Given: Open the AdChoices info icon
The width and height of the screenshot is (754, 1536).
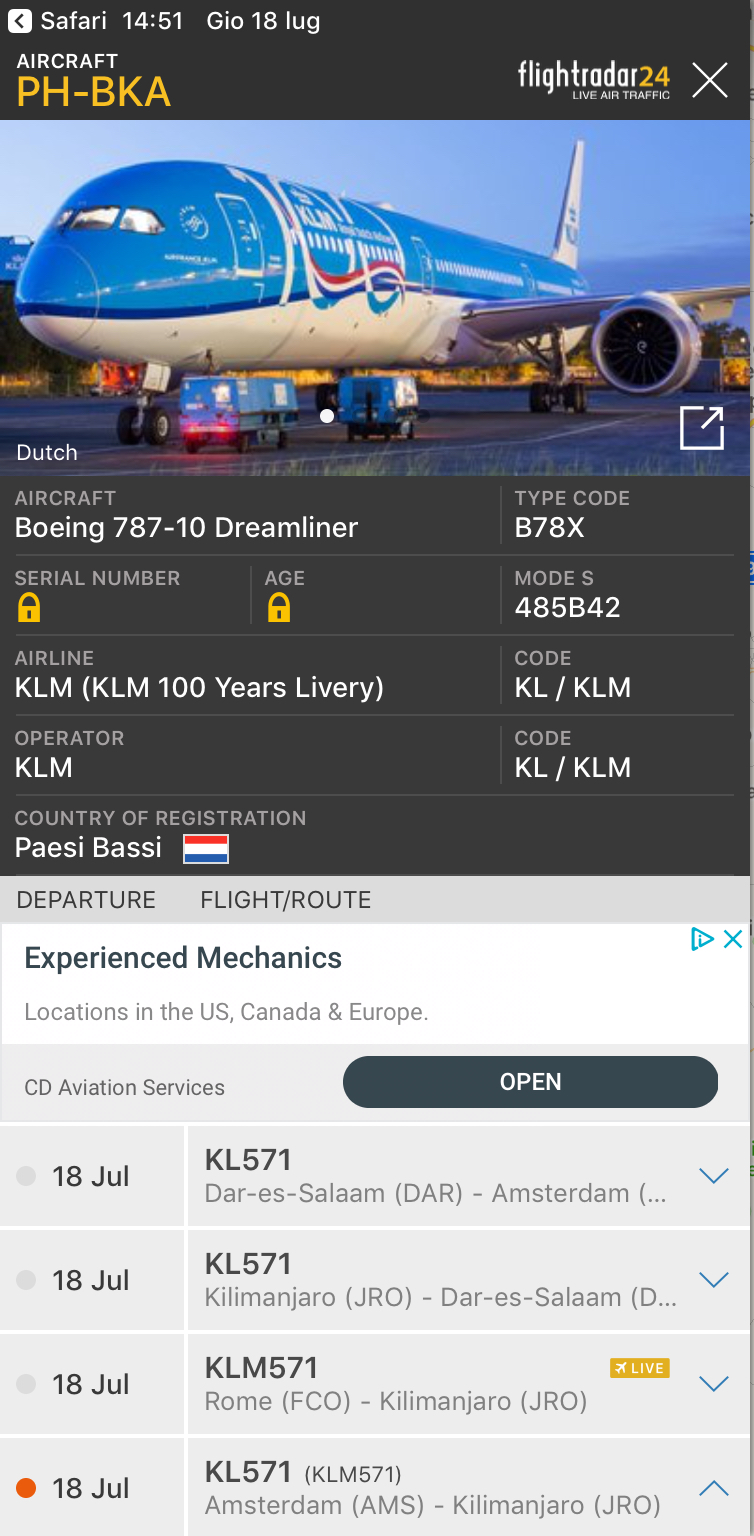Looking at the screenshot, I should pos(703,939).
